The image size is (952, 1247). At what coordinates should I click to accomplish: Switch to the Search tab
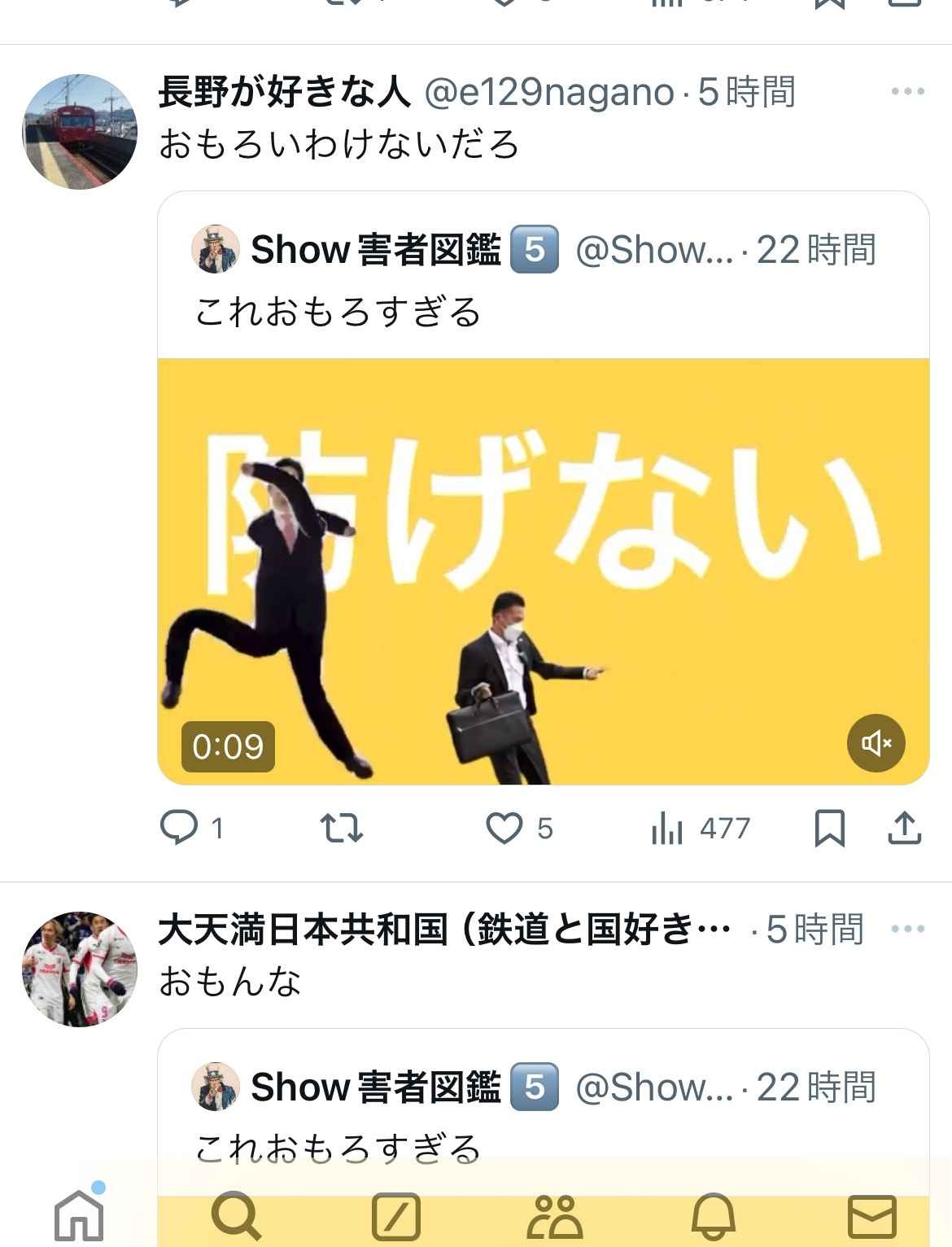point(237,1216)
